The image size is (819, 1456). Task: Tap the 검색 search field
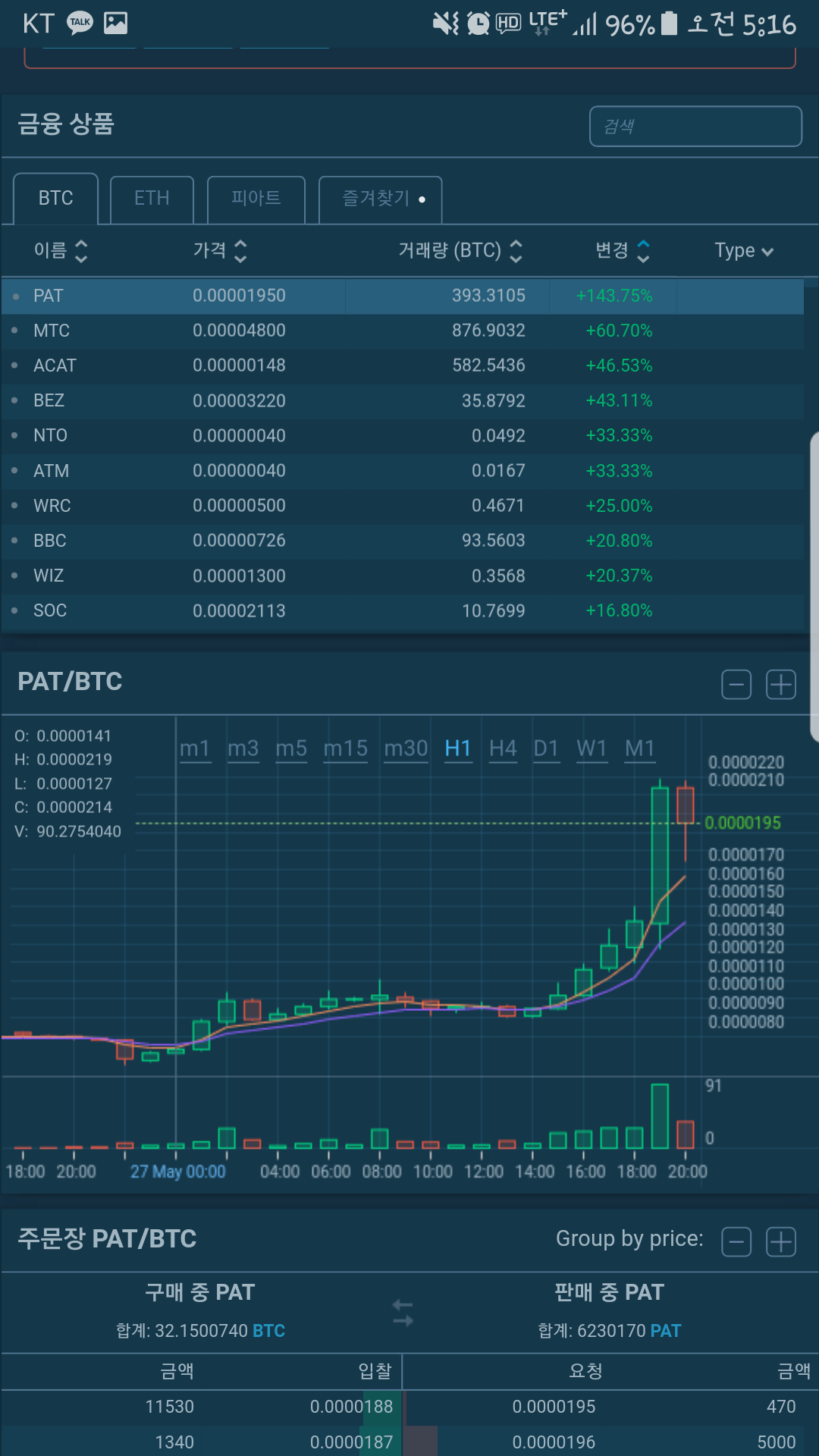point(695,126)
